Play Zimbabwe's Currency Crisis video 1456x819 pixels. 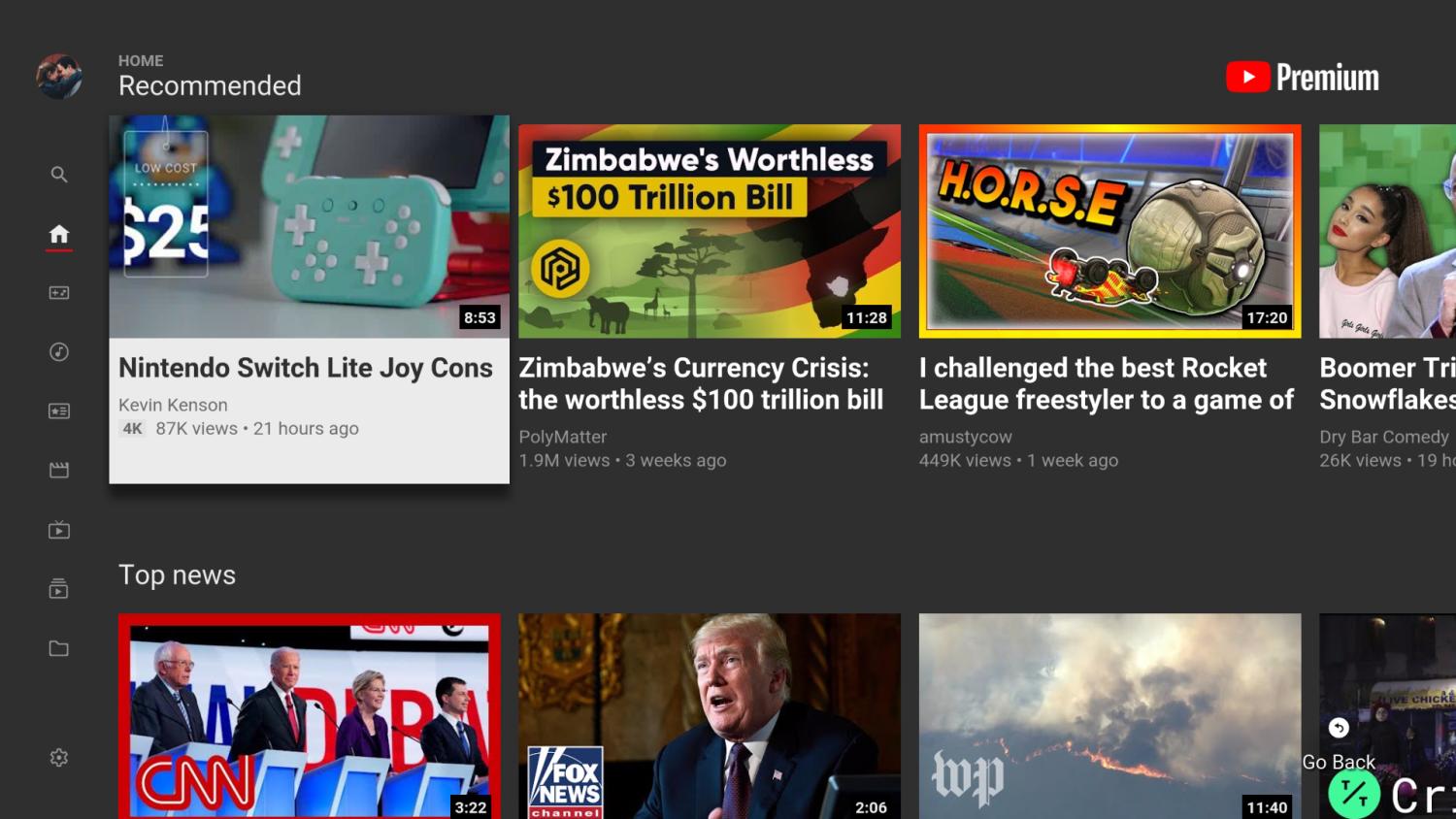click(x=709, y=231)
